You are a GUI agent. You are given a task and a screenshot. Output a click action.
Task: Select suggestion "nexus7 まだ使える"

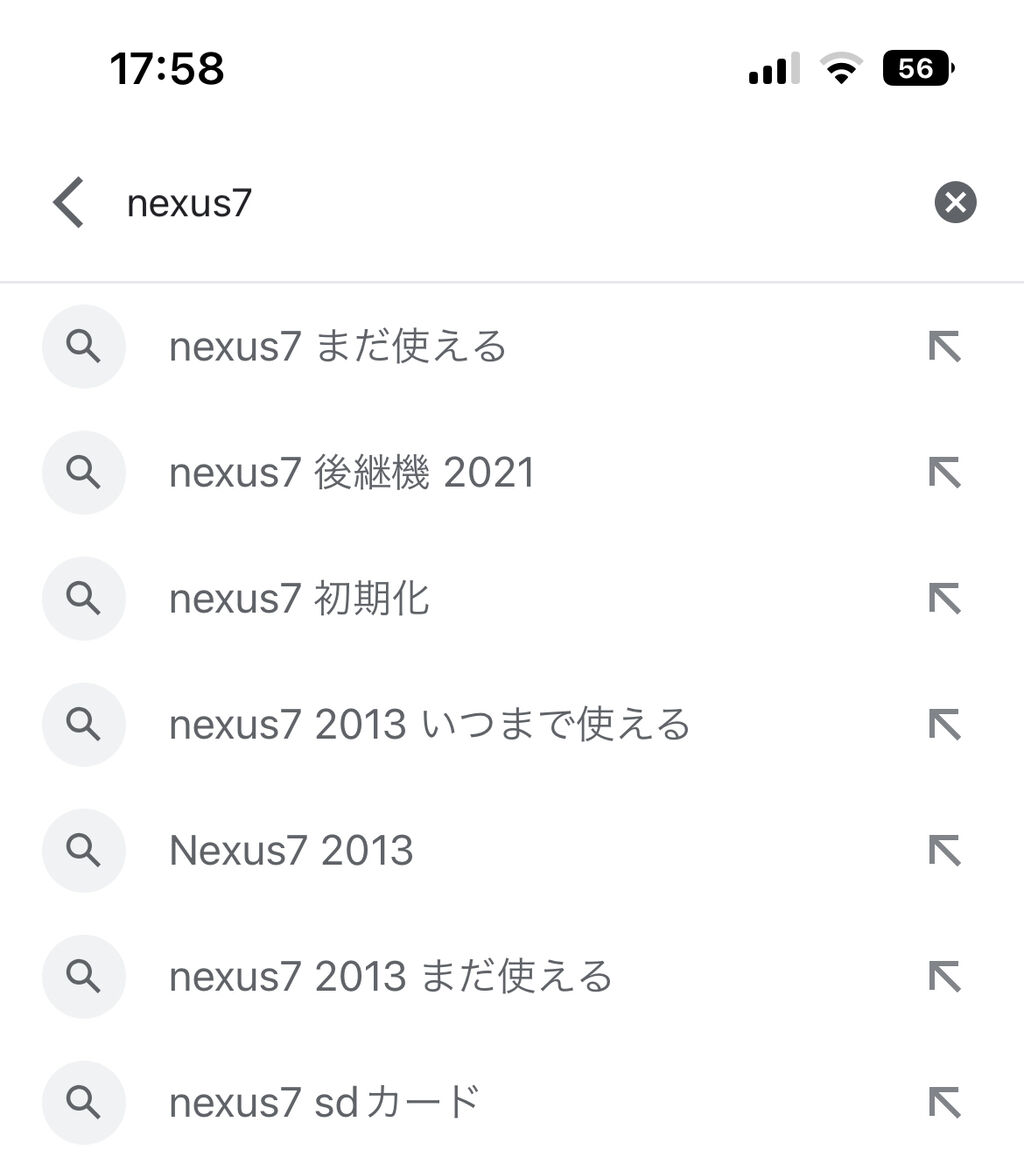tap(338, 347)
